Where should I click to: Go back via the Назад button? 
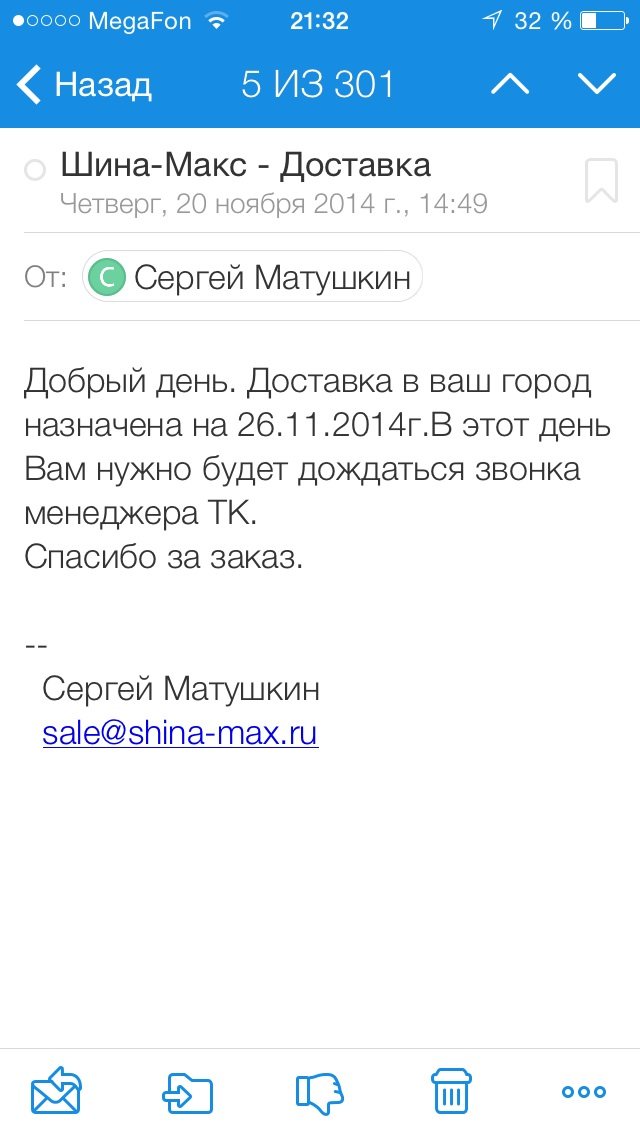(83, 84)
